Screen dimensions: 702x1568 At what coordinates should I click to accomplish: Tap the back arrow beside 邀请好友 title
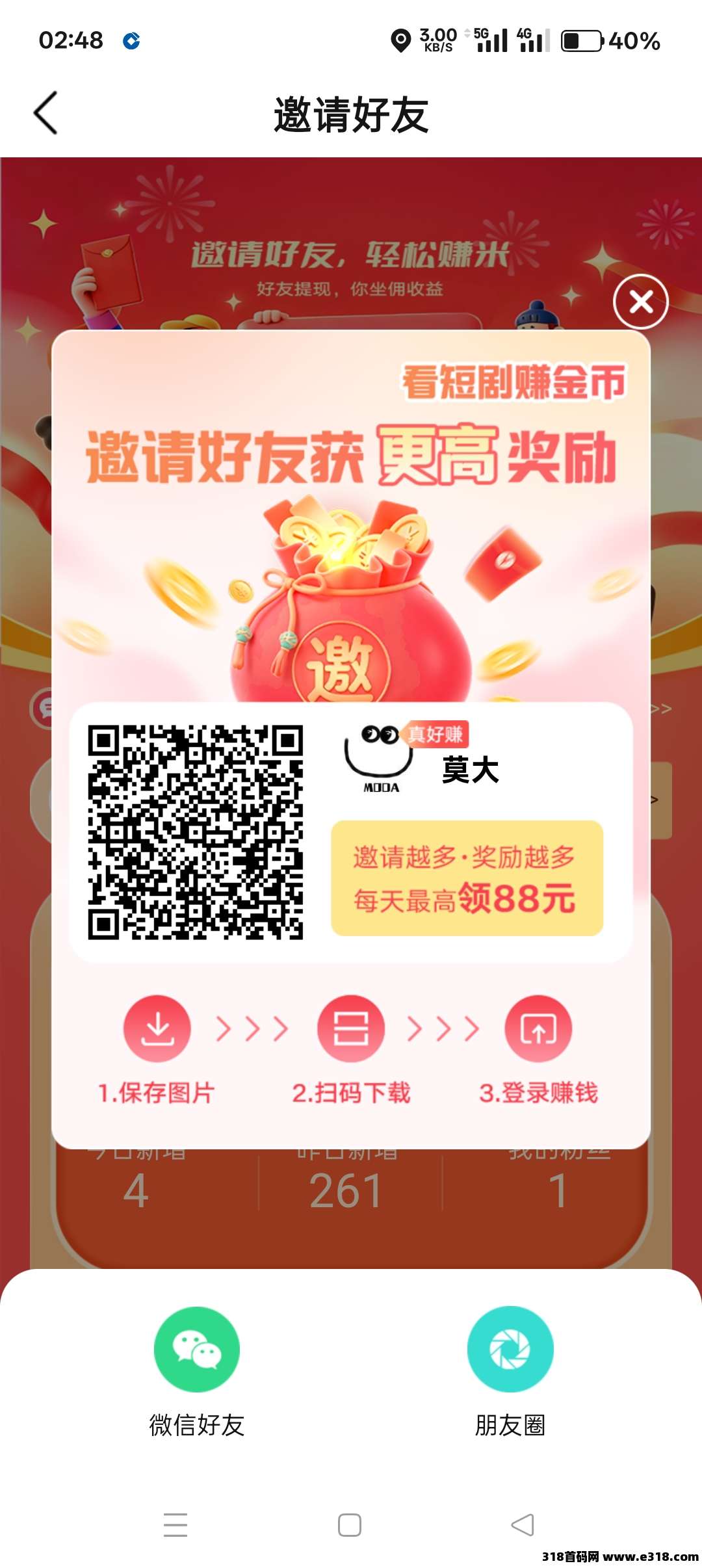[x=45, y=112]
